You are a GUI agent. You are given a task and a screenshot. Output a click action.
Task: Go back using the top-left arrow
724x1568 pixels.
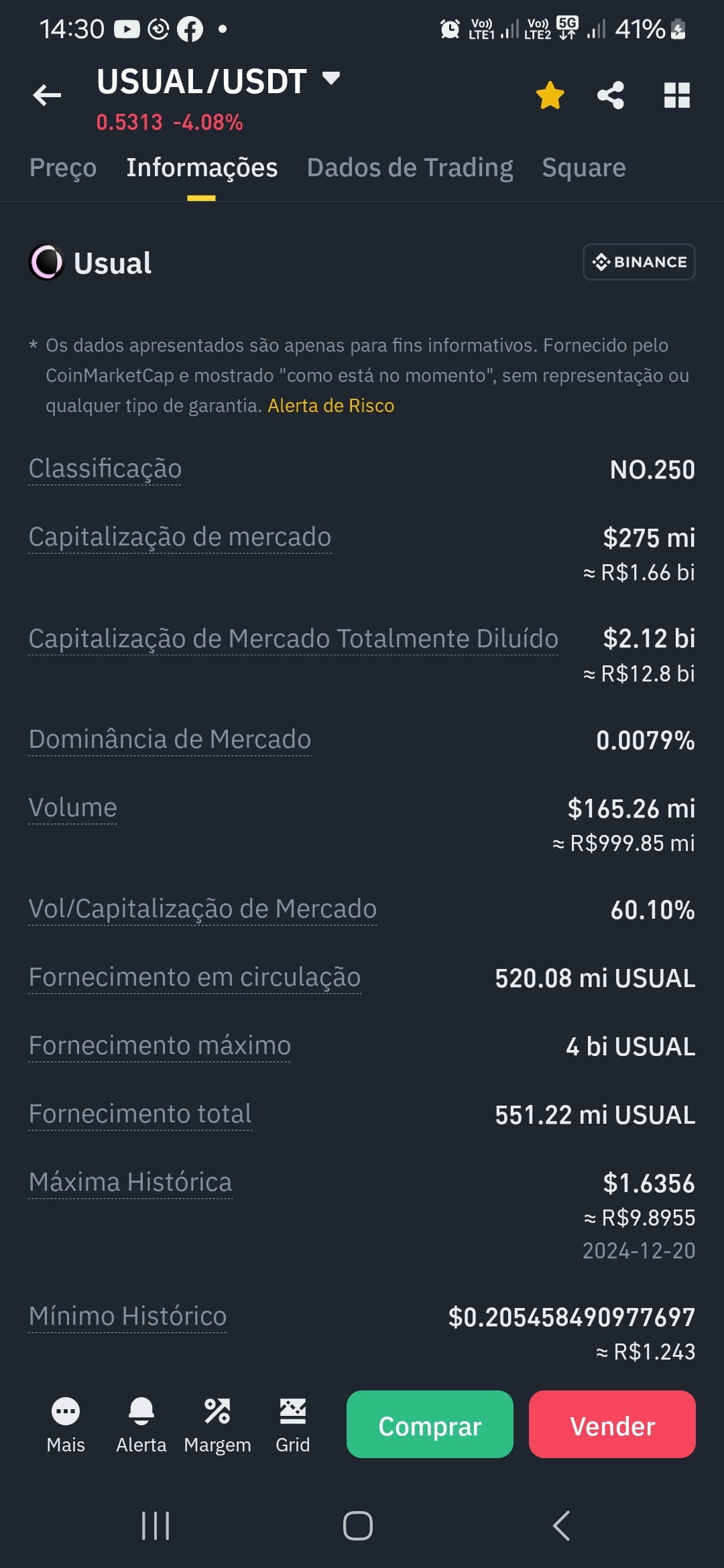click(x=47, y=95)
